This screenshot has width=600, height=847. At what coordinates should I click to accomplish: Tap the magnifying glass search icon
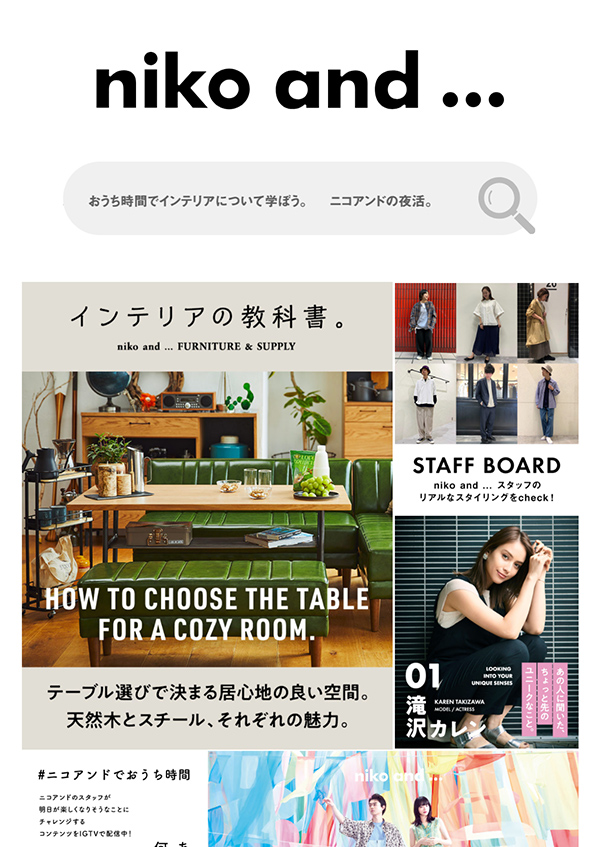tap(505, 203)
